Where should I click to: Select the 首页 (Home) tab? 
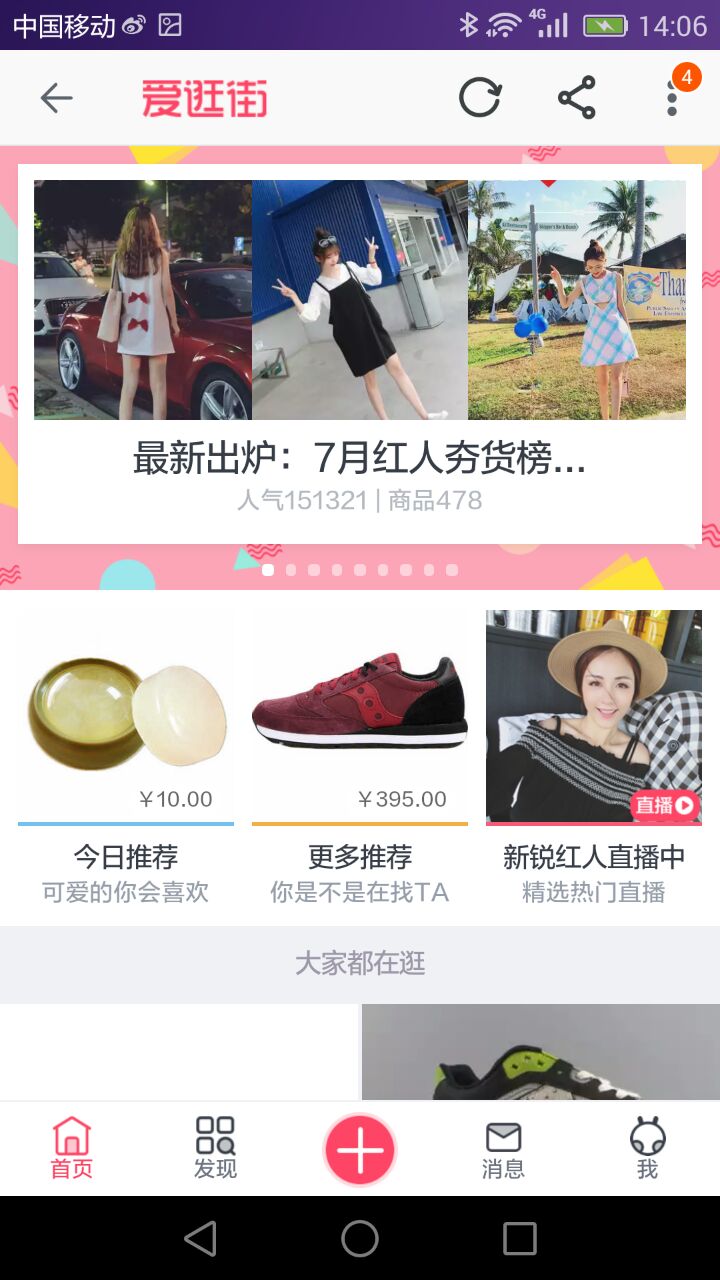(x=72, y=1148)
